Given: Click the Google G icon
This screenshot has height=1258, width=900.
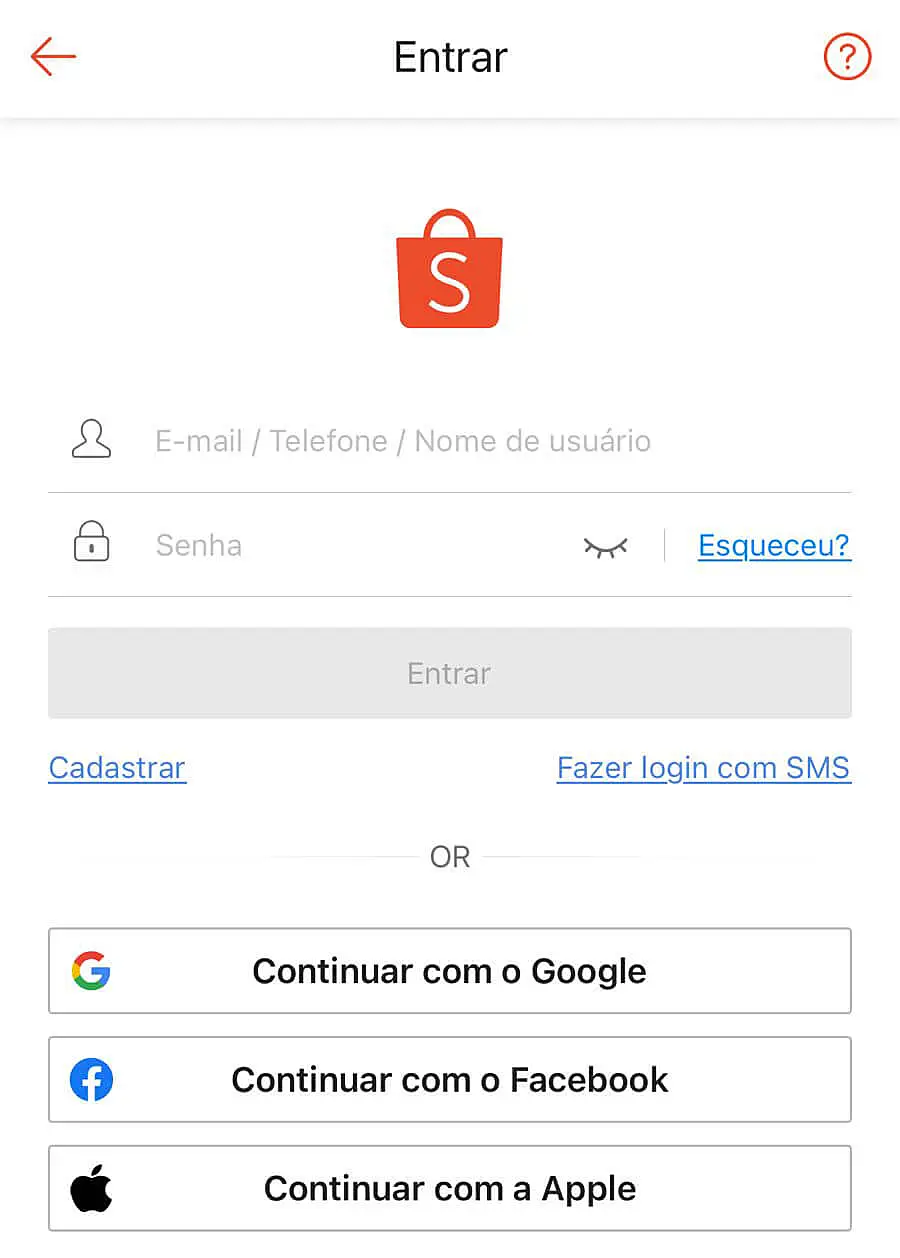Looking at the screenshot, I should 91,970.
